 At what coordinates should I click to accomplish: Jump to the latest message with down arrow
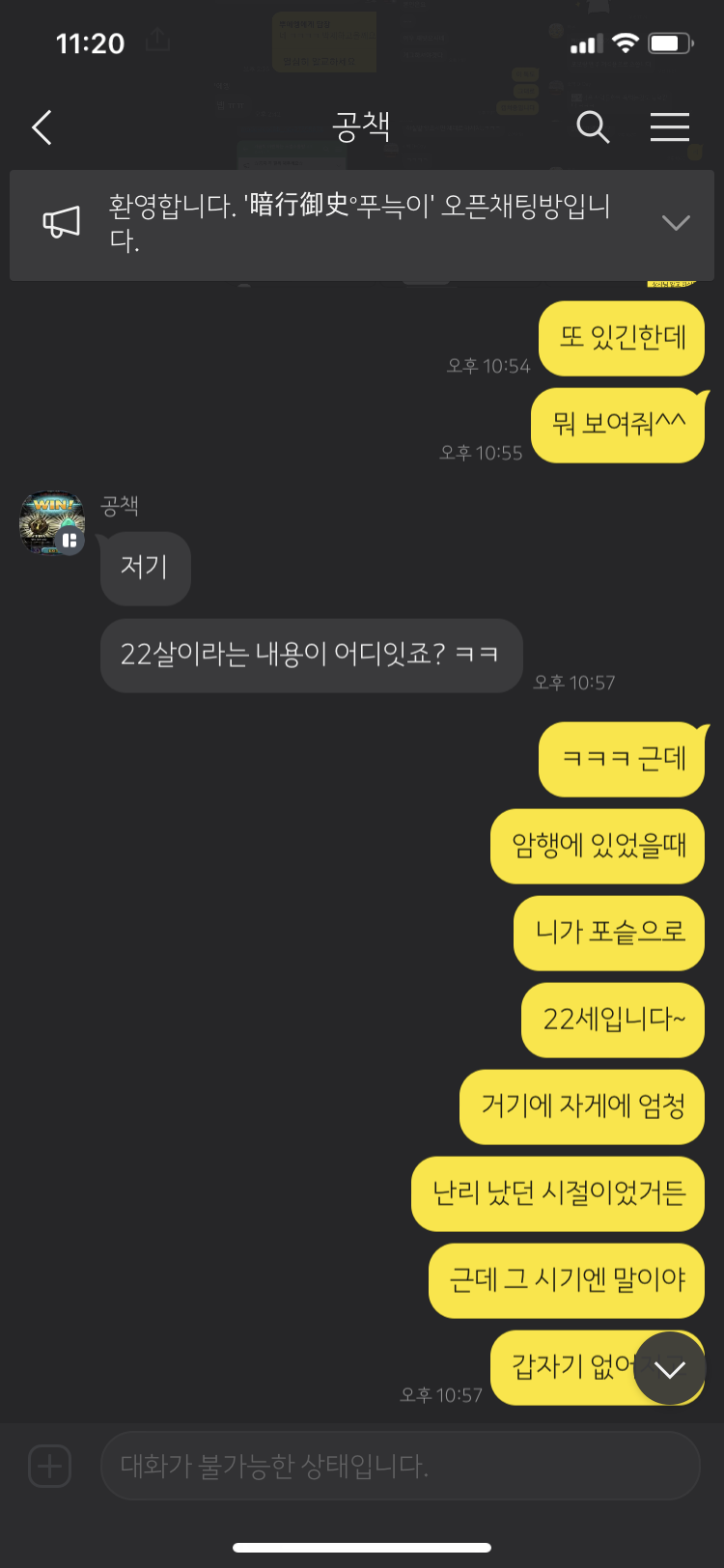tap(669, 1368)
